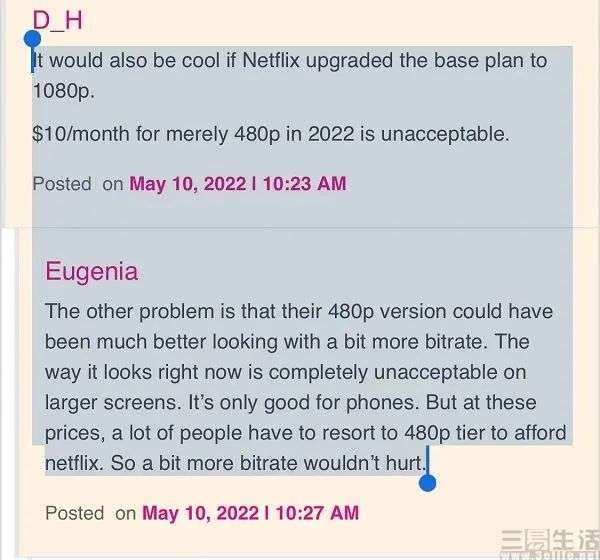600x560 pixels.
Task: Open D_H's commenter profile link
Action: point(57,18)
